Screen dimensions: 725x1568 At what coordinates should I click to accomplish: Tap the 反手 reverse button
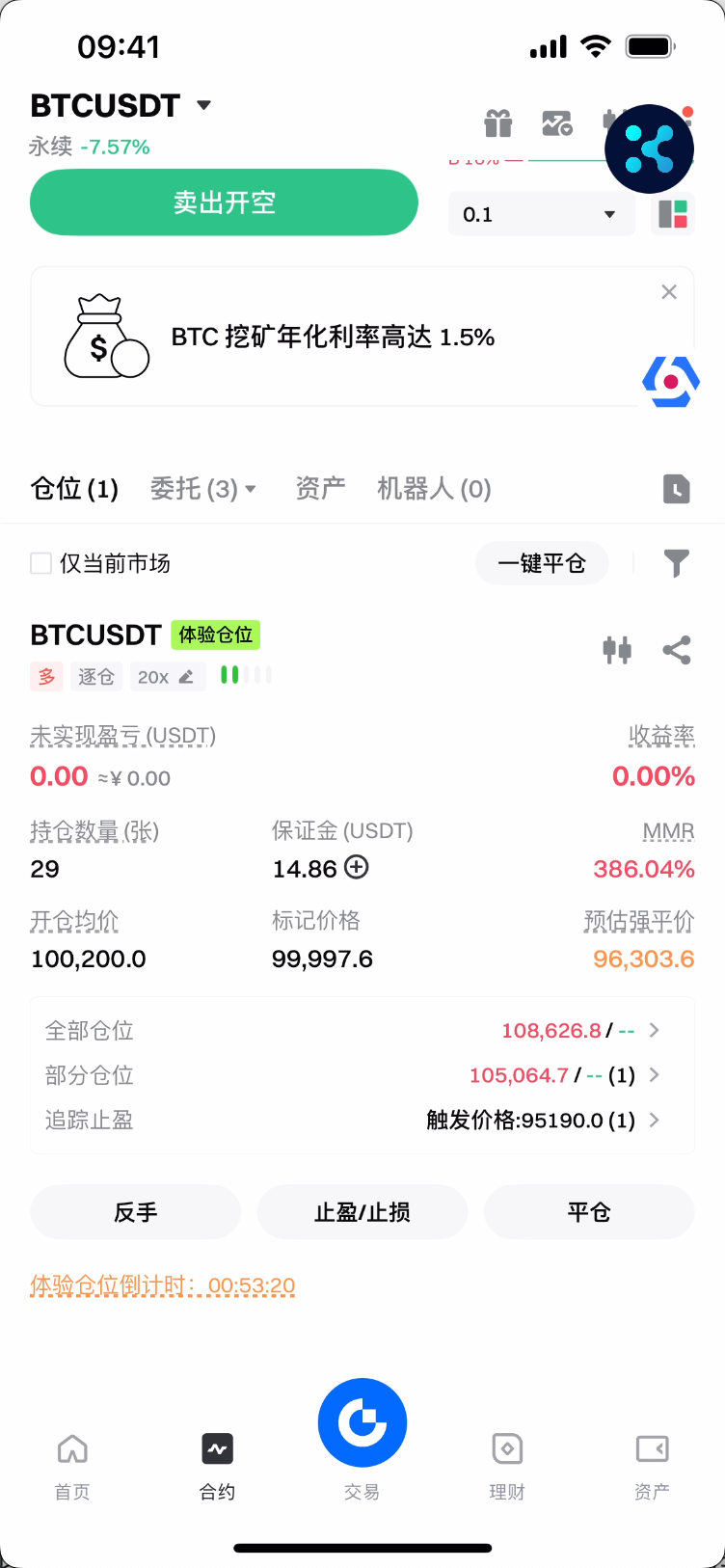tap(135, 1212)
